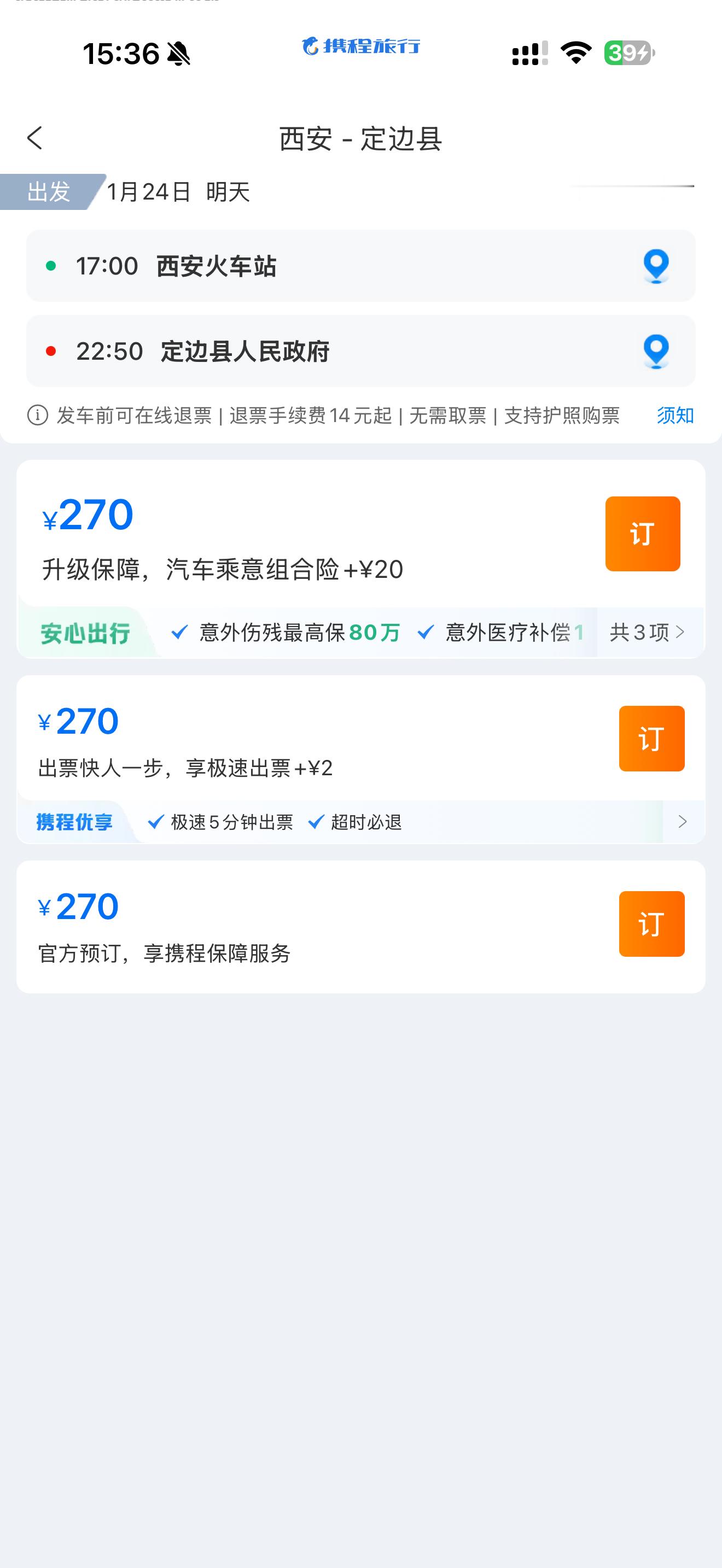Viewport: 722px width, 1568px height.
Task: Open the 须知 notice link
Action: click(x=674, y=417)
